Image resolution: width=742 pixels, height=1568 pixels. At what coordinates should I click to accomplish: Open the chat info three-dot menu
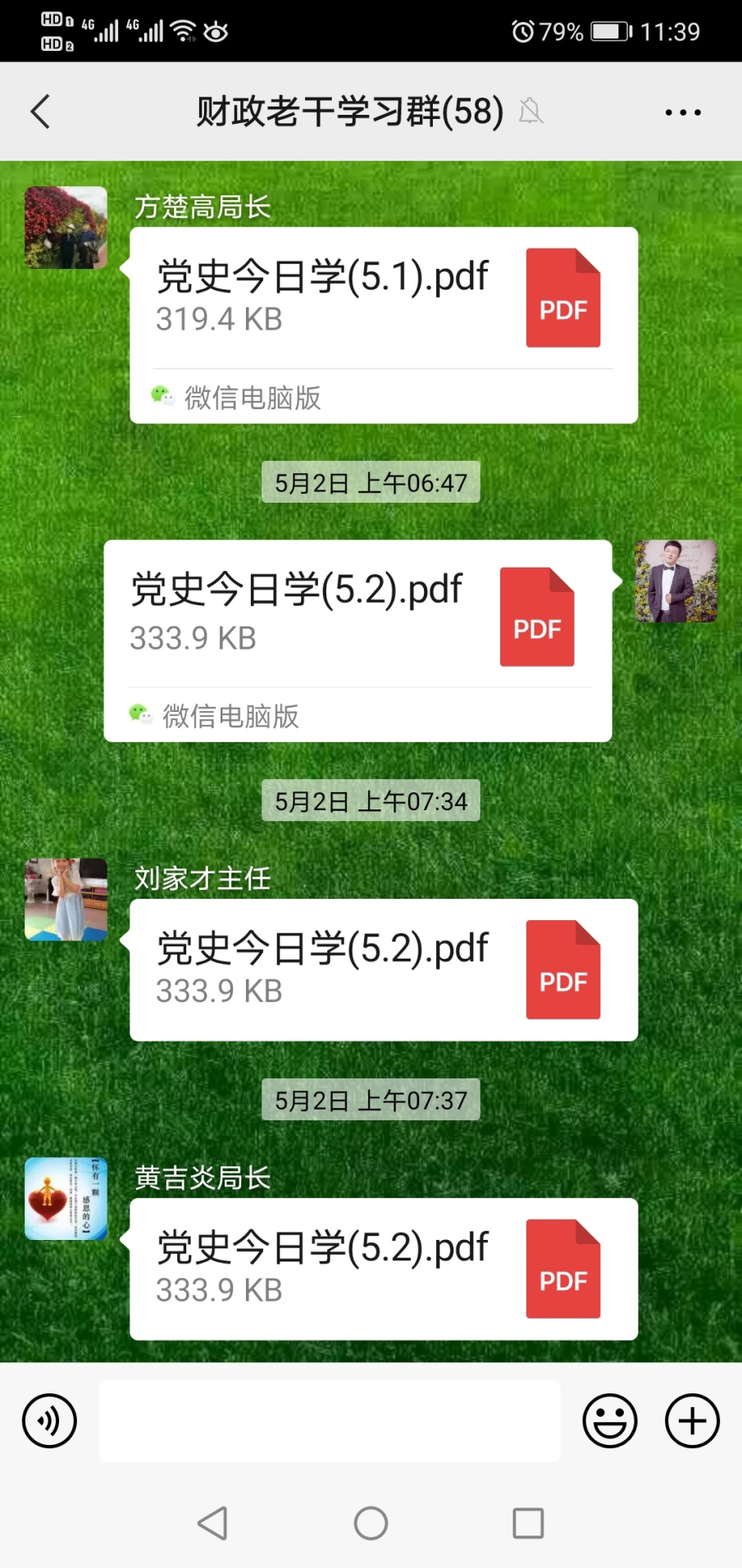[x=682, y=112]
